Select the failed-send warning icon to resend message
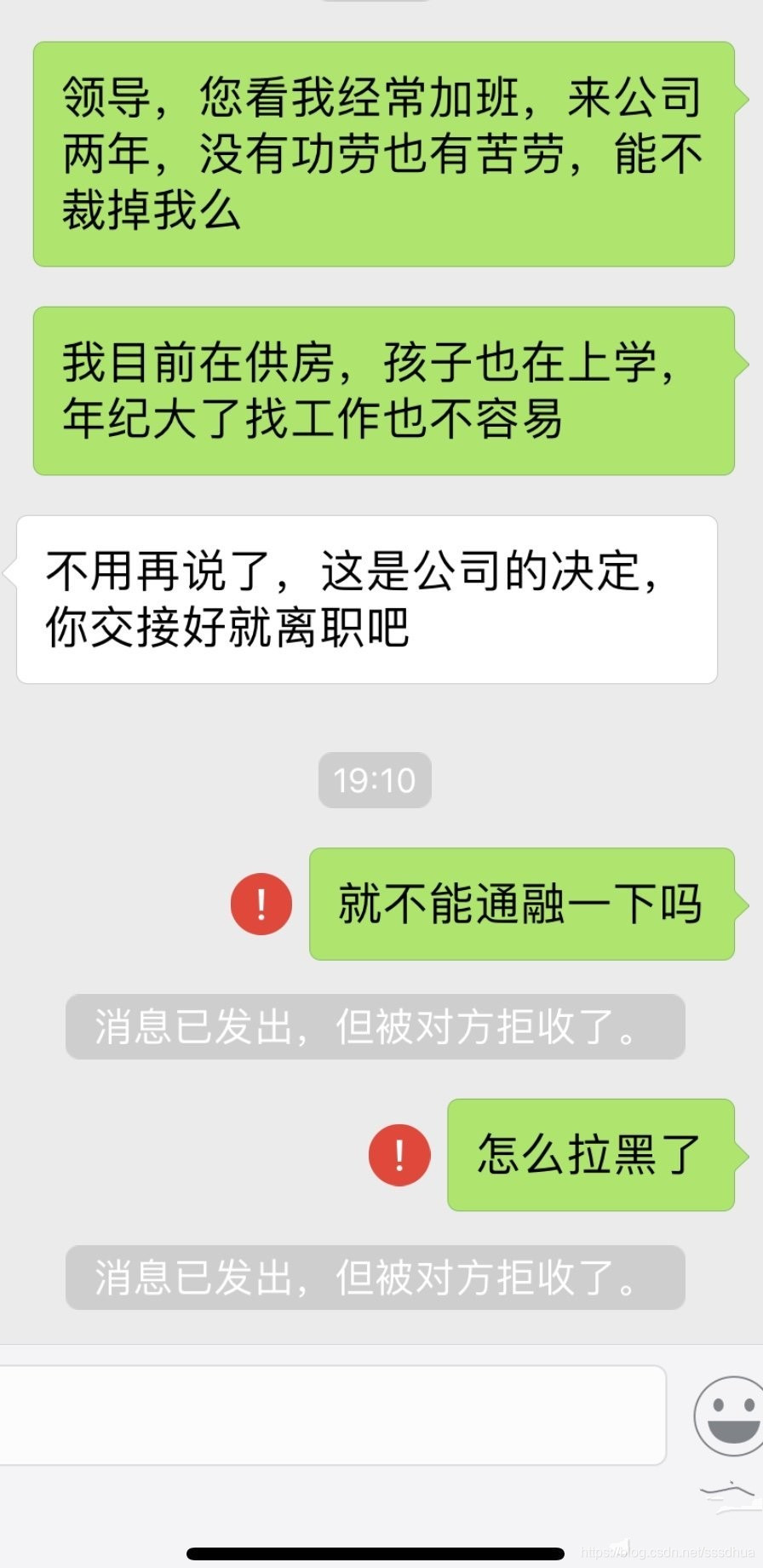Image resolution: width=763 pixels, height=1568 pixels. coord(261,905)
